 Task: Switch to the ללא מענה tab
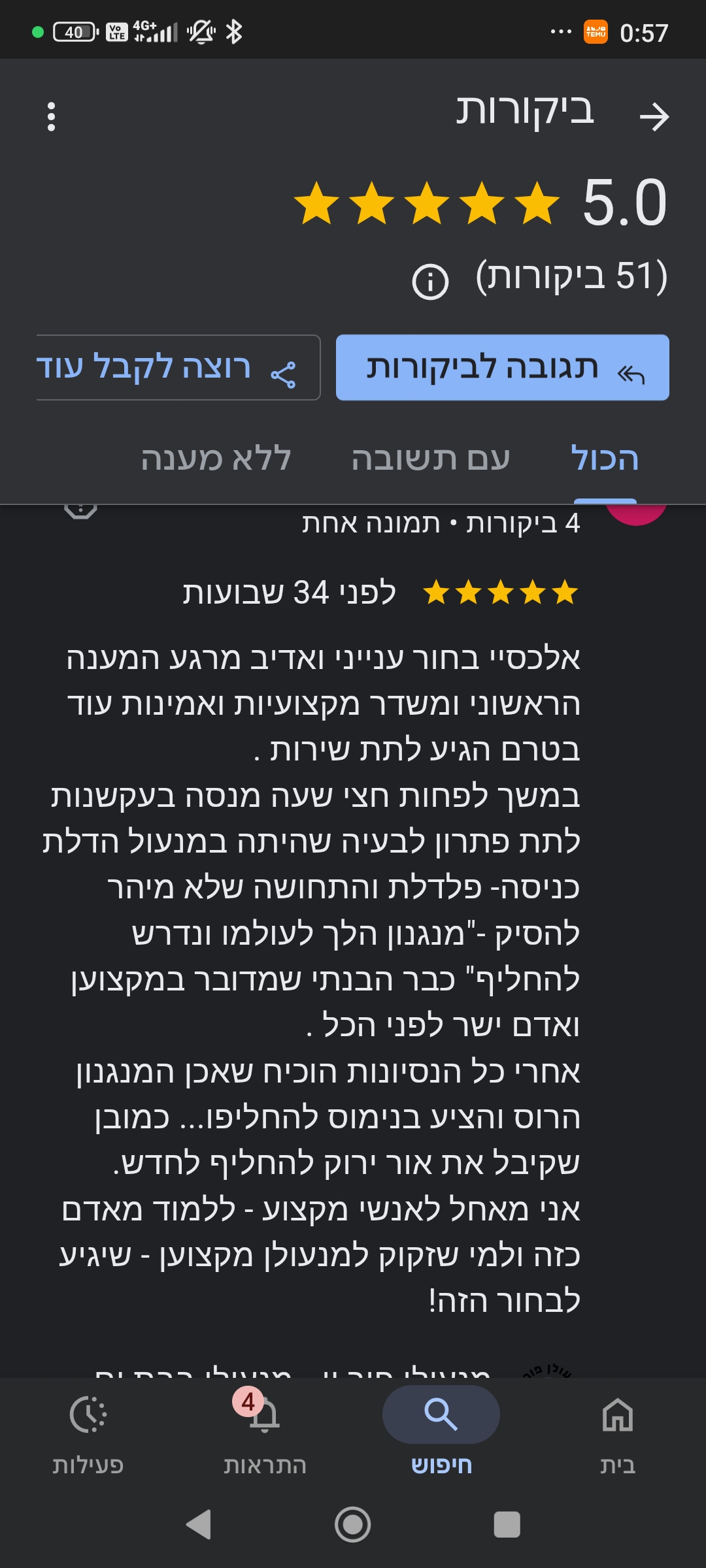click(216, 459)
